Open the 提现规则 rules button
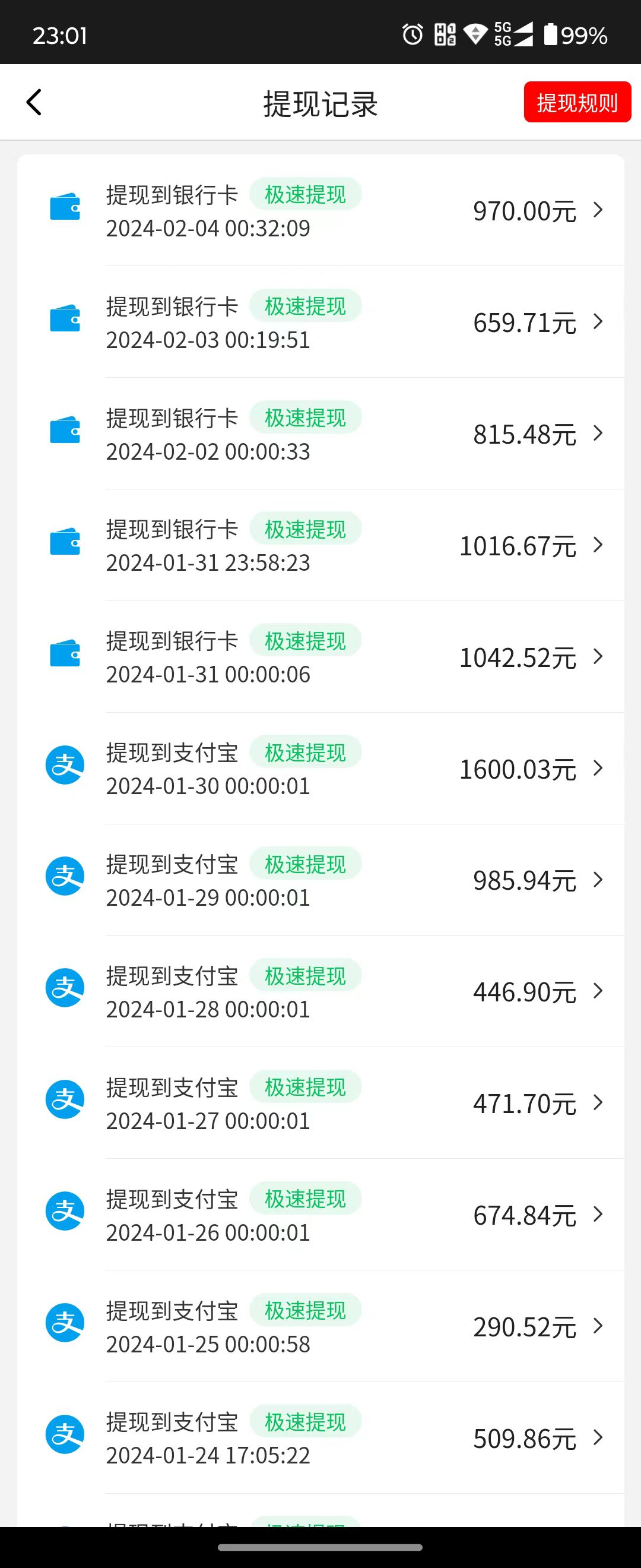This screenshot has width=641, height=1568. (x=576, y=102)
